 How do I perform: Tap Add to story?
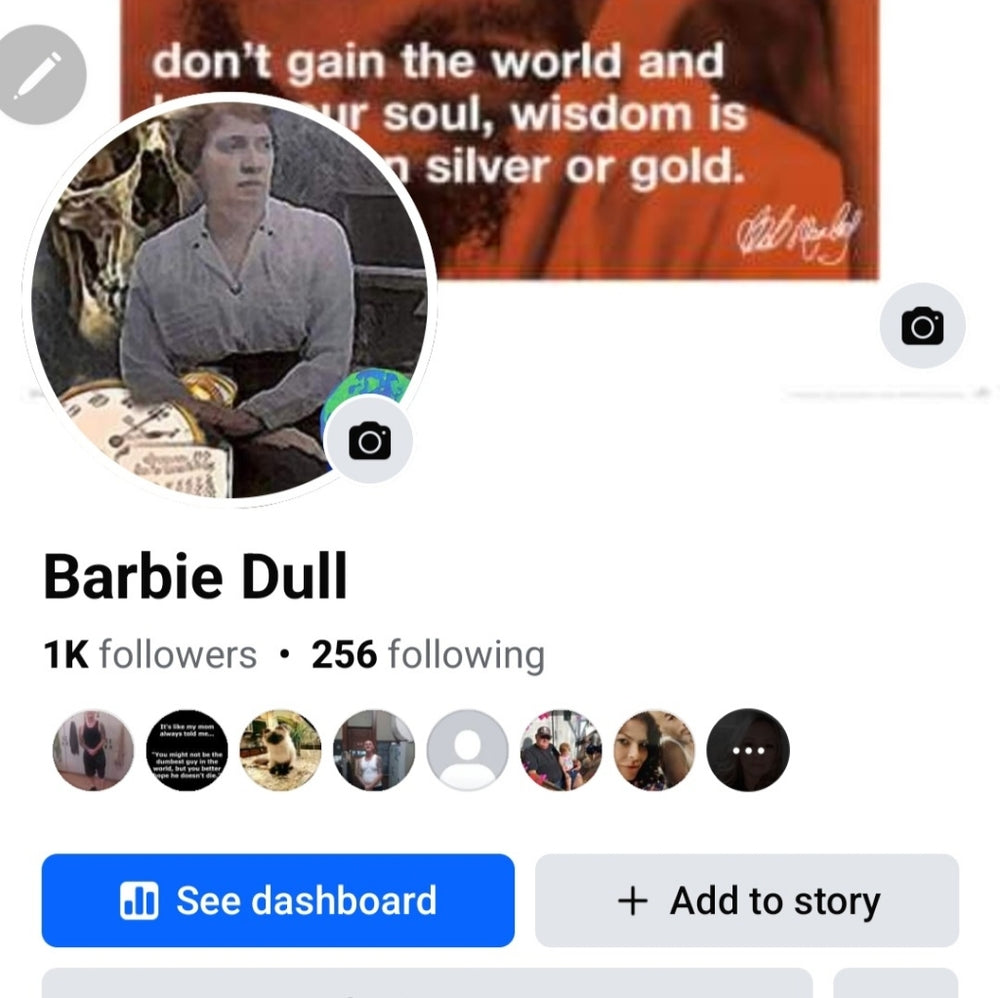pos(747,900)
